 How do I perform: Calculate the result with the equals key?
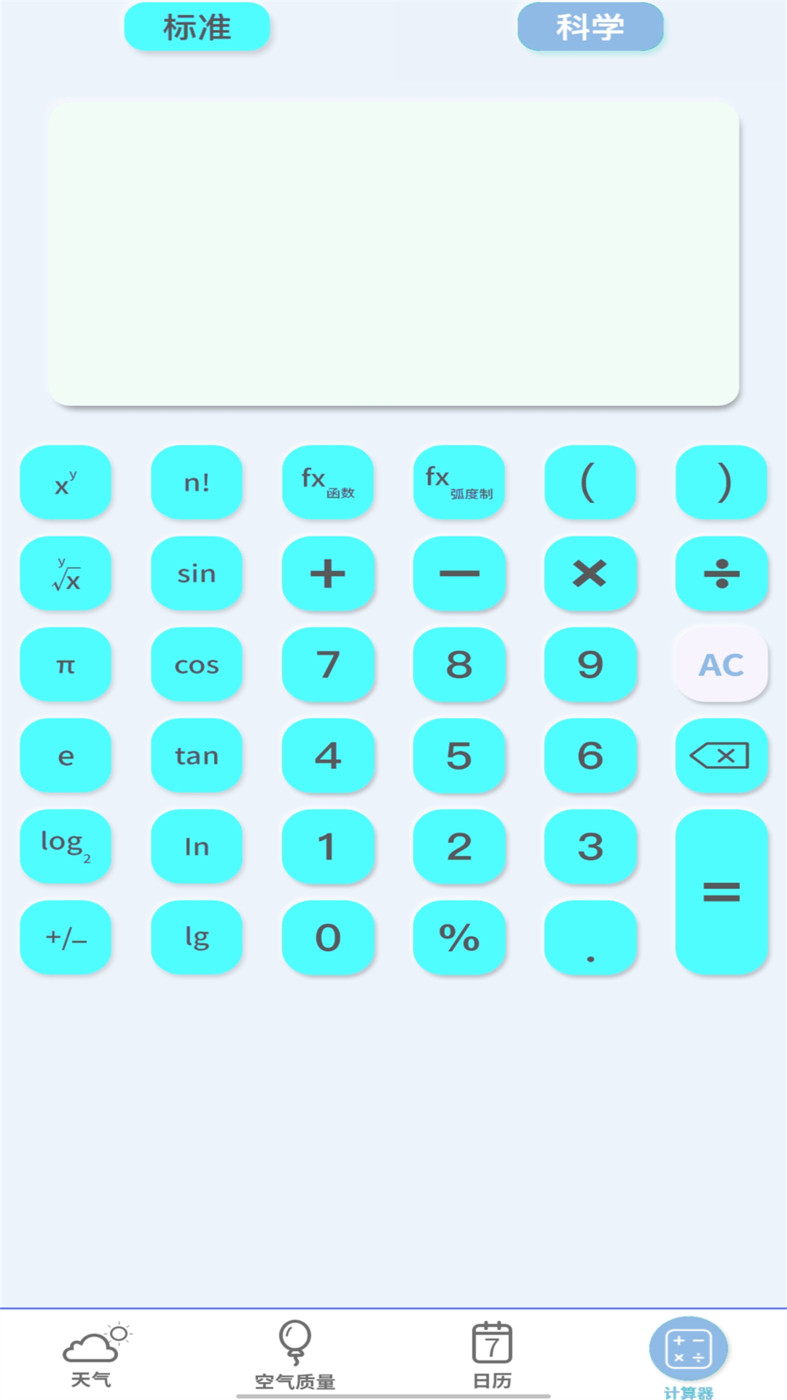[x=721, y=892]
